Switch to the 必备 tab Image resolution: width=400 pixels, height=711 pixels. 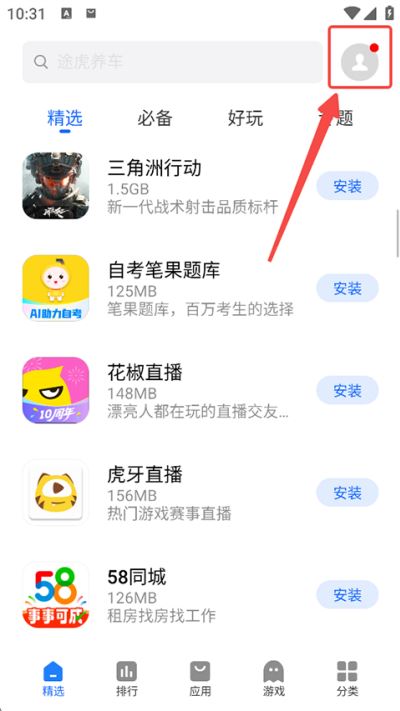pyautogui.click(x=155, y=118)
